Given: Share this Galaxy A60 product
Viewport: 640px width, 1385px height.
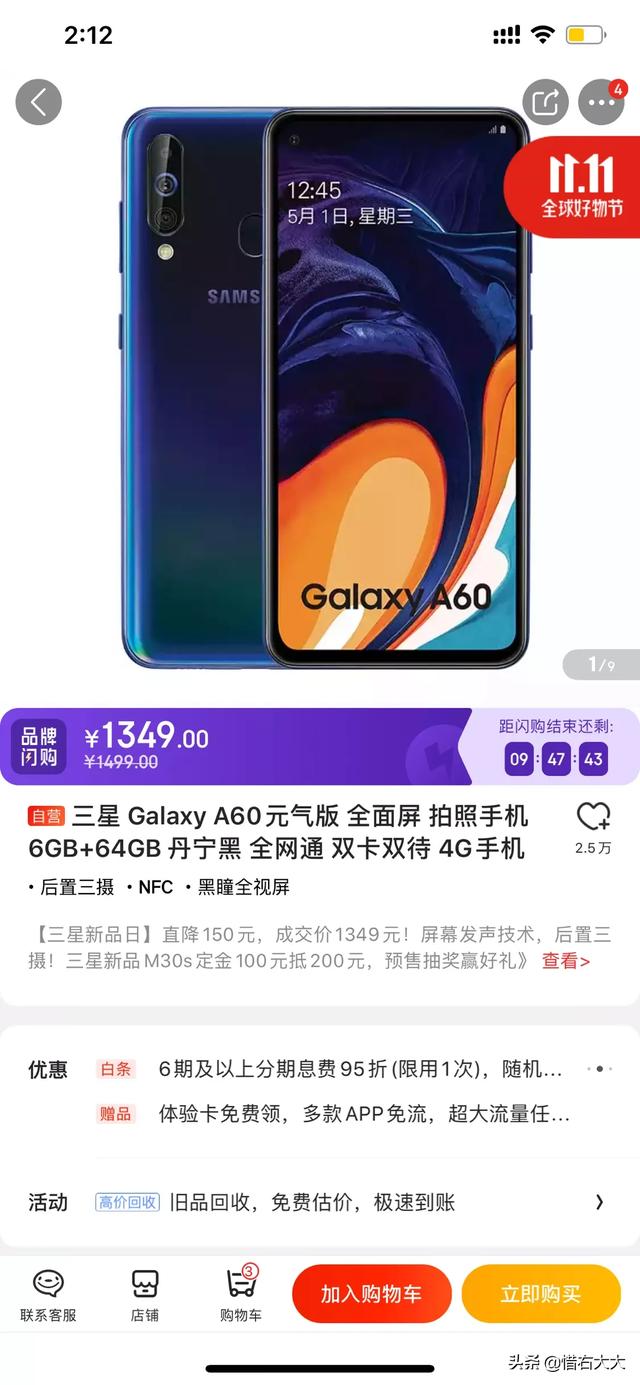Looking at the screenshot, I should point(545,102).
